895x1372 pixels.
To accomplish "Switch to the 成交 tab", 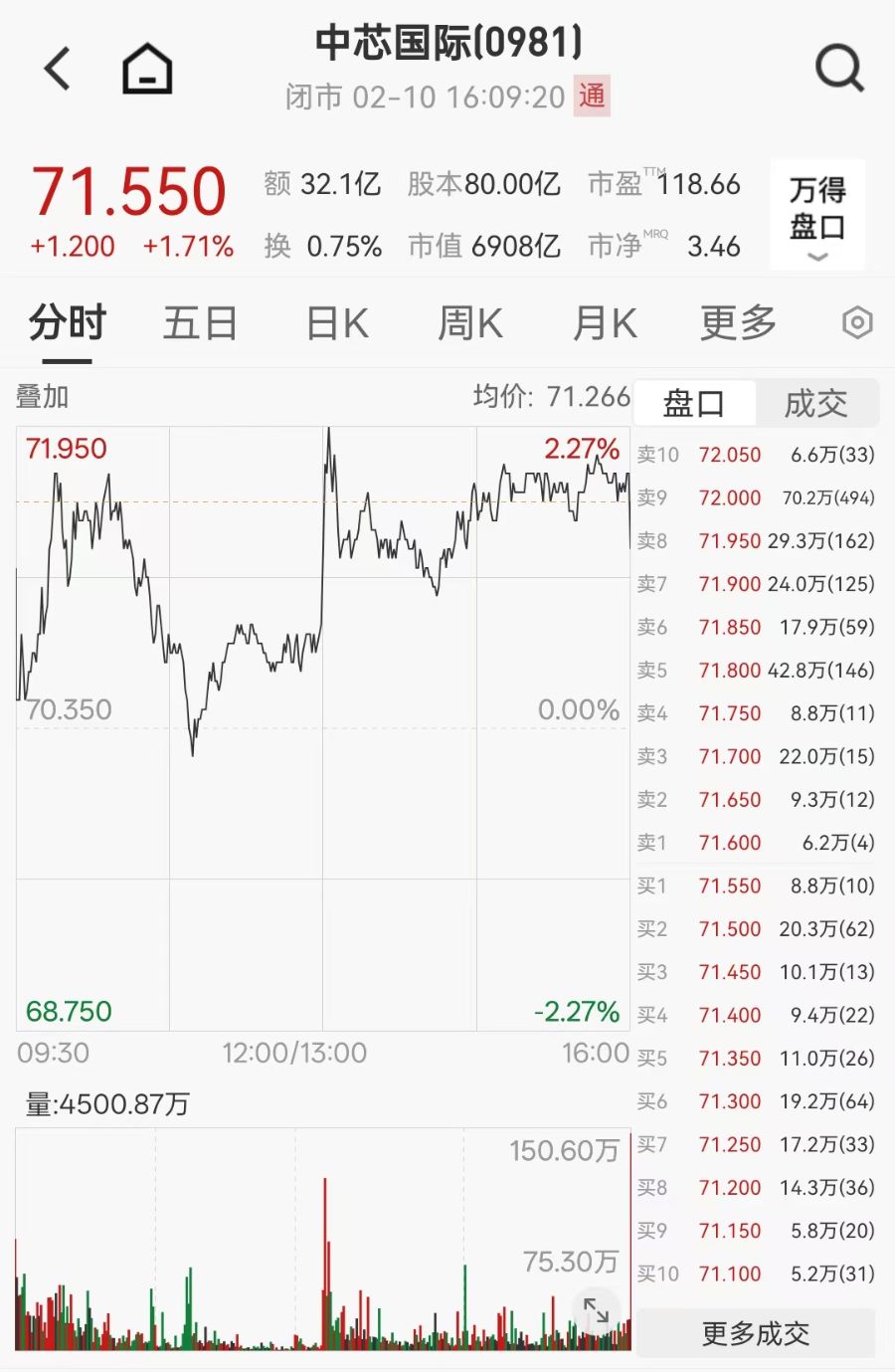I will (x=815, y=404).
